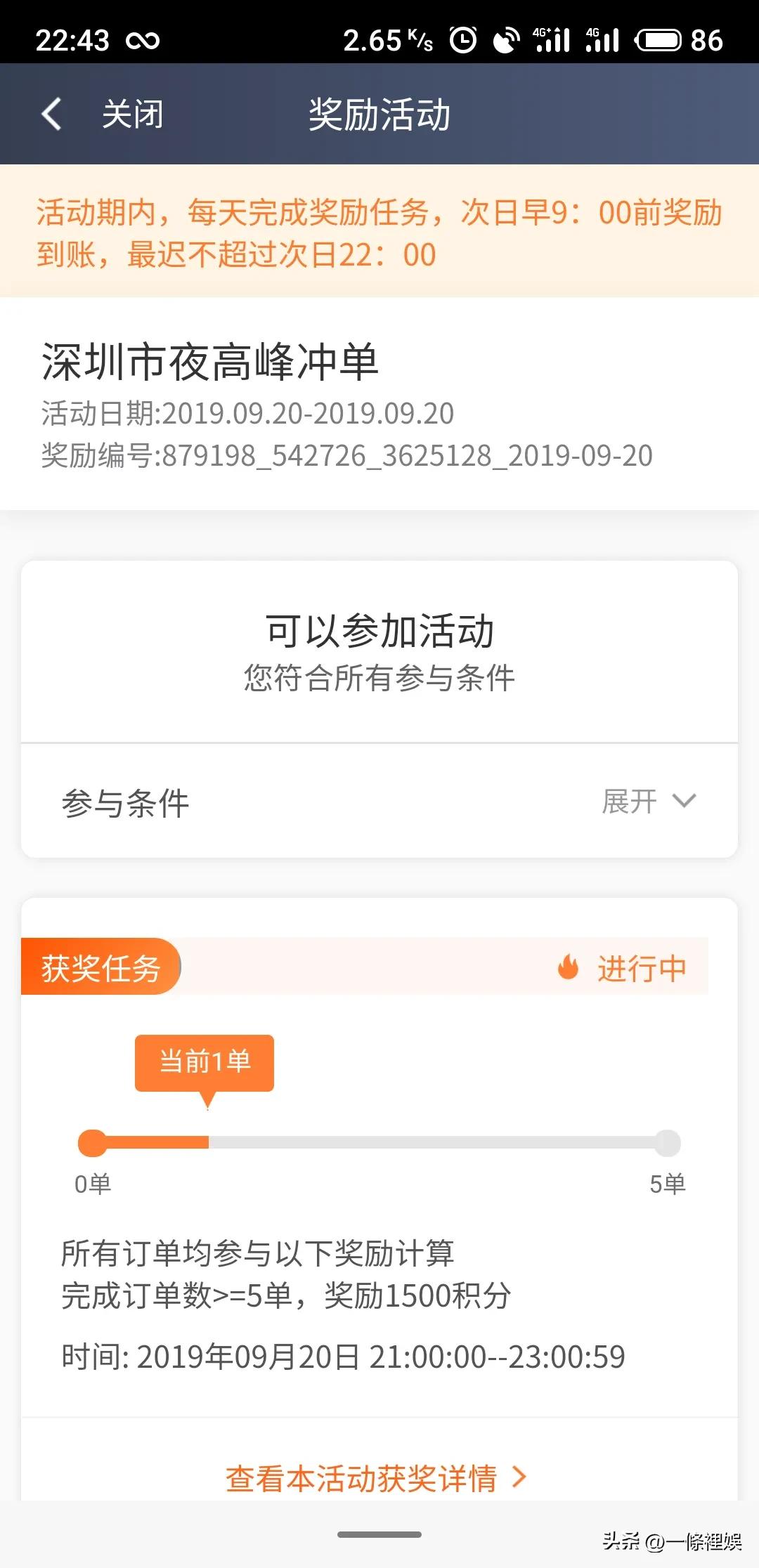Tap the battery icon in status bar
This screenshot has width=759, height=1568.
(x=657, y=39)
